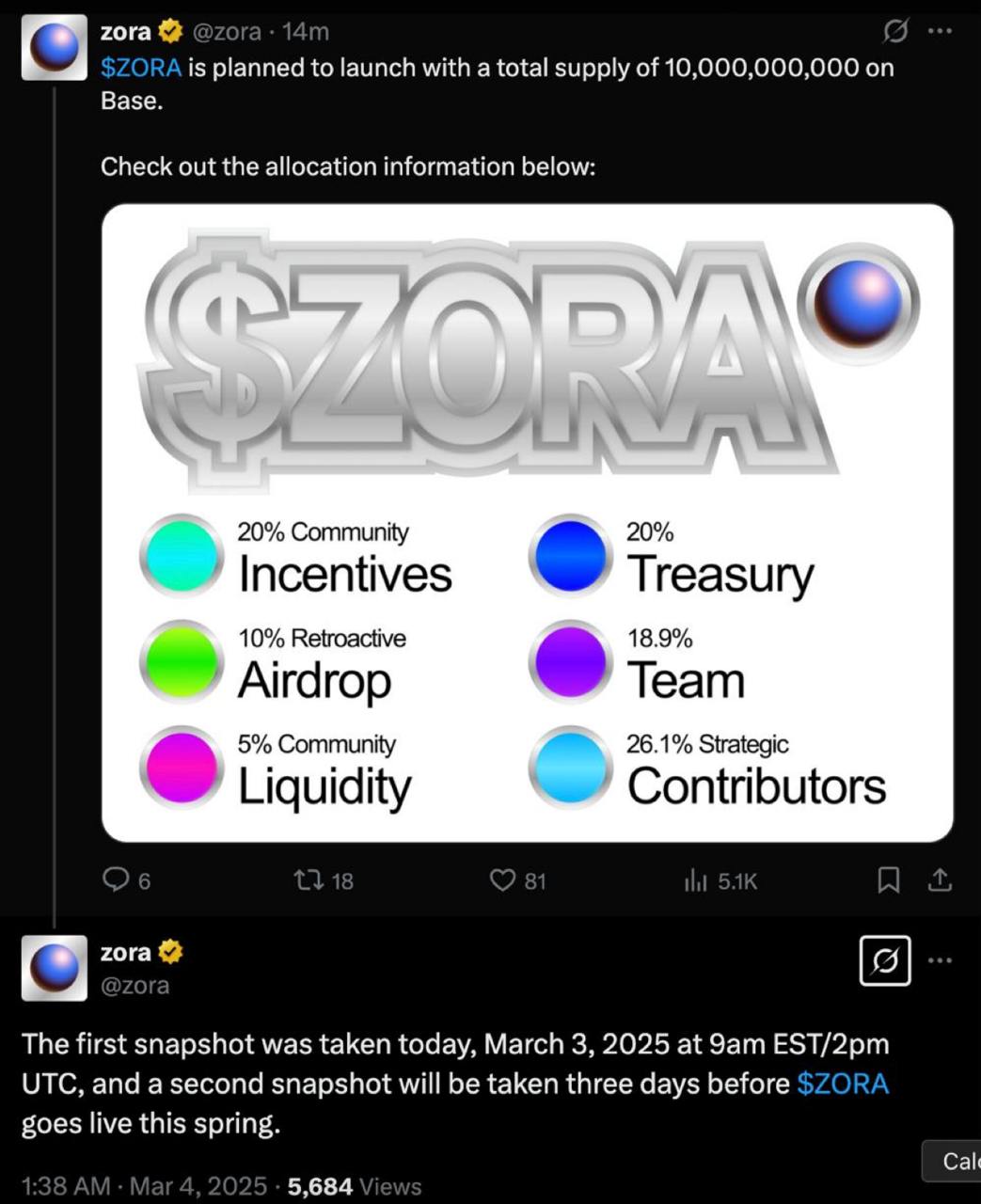Open zora's profile avatar on the snapshot post

[x=55, y=968]
